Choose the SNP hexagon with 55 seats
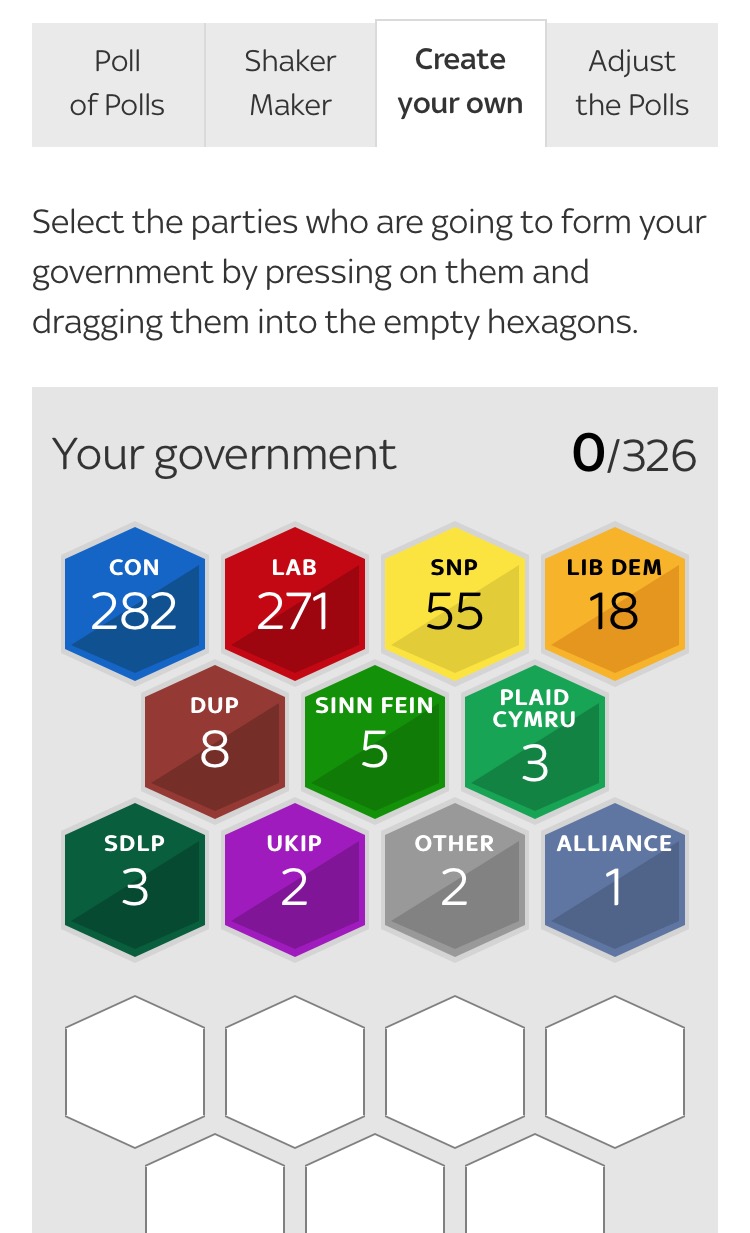This screenshot has width=750, height=1233. coord(455,602)
